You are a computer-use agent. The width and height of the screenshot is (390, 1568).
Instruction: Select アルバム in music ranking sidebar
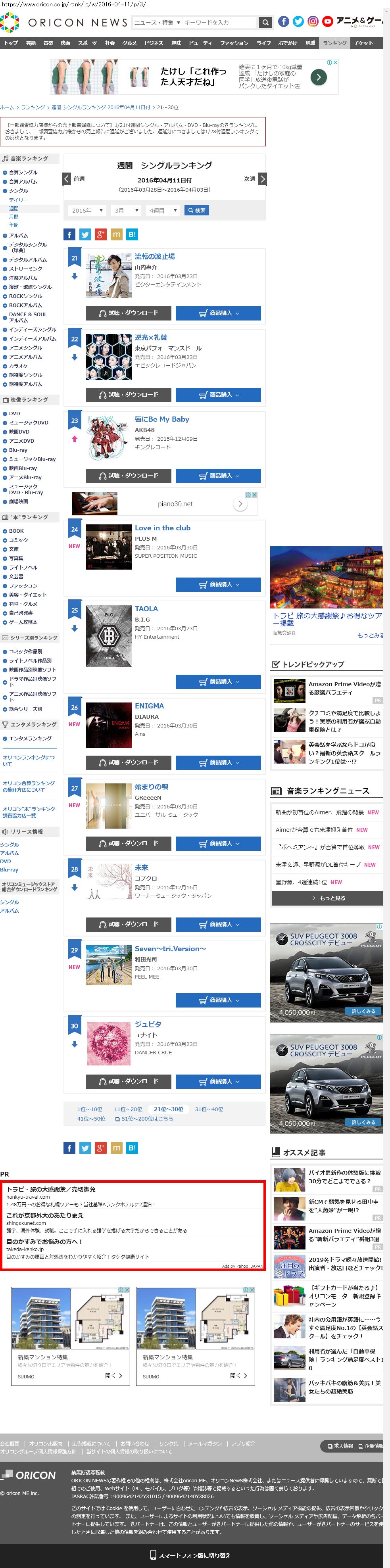(x=18, y=236)
